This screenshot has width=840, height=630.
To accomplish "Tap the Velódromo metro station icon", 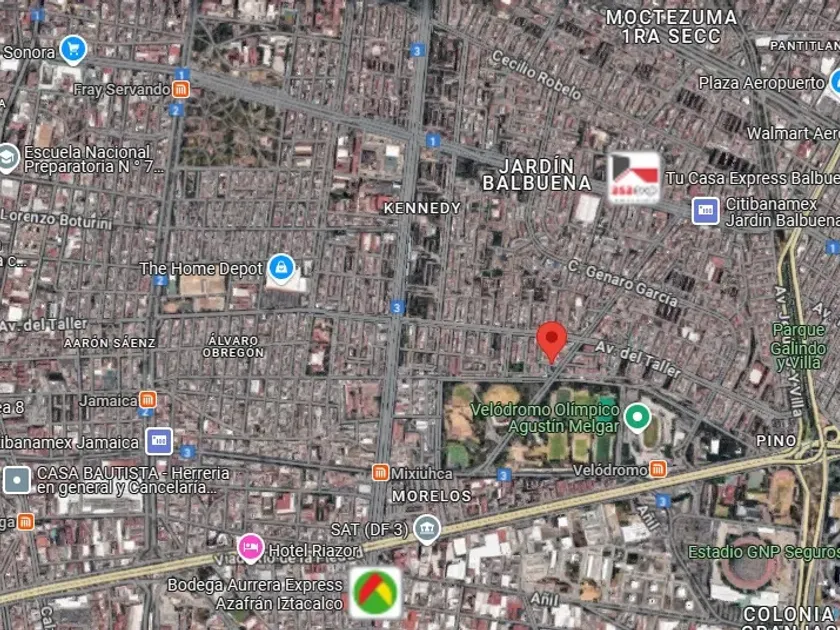I will point(658,469).
